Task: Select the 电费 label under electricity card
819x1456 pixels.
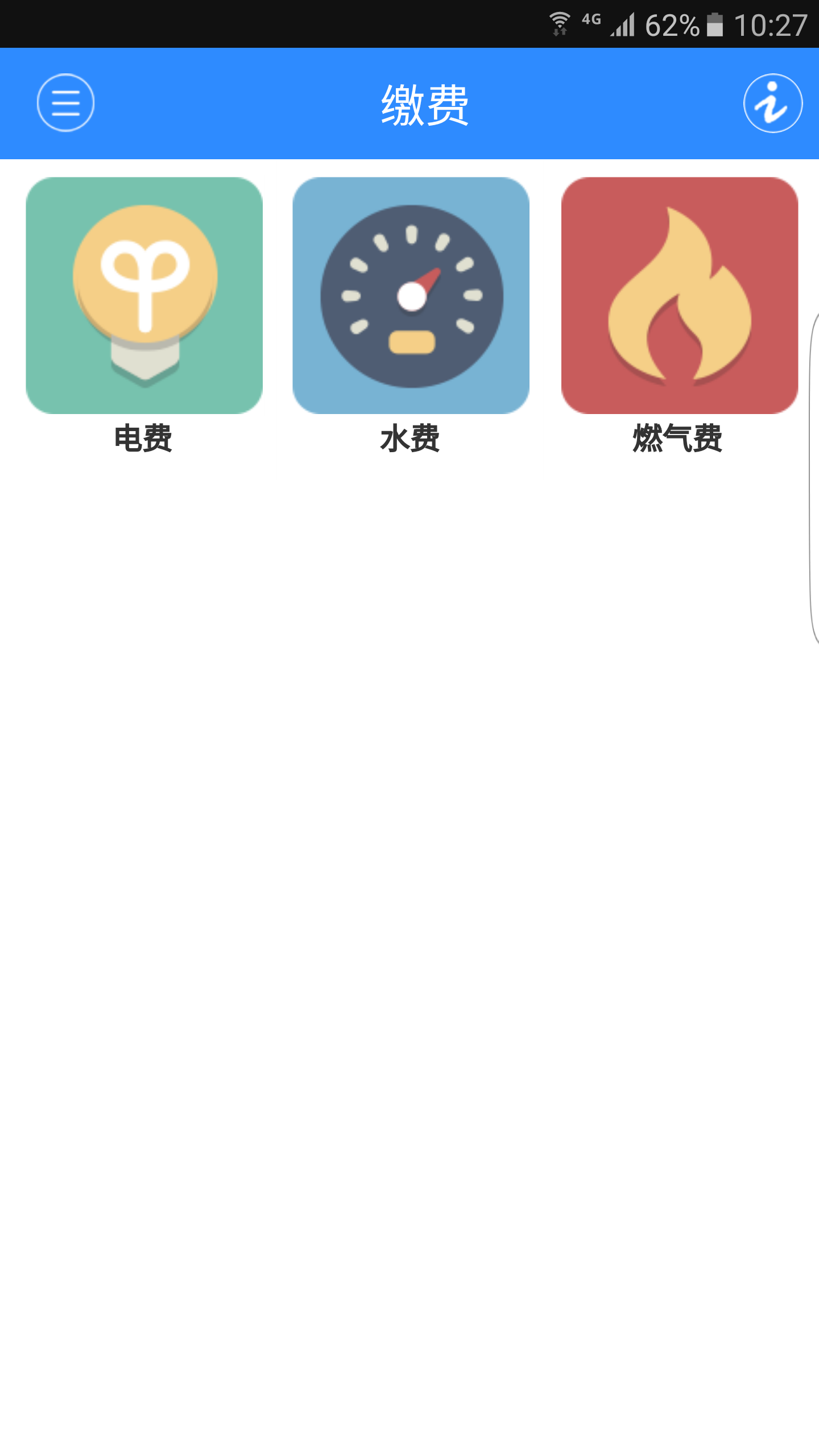Action: (x=143, y=438)
